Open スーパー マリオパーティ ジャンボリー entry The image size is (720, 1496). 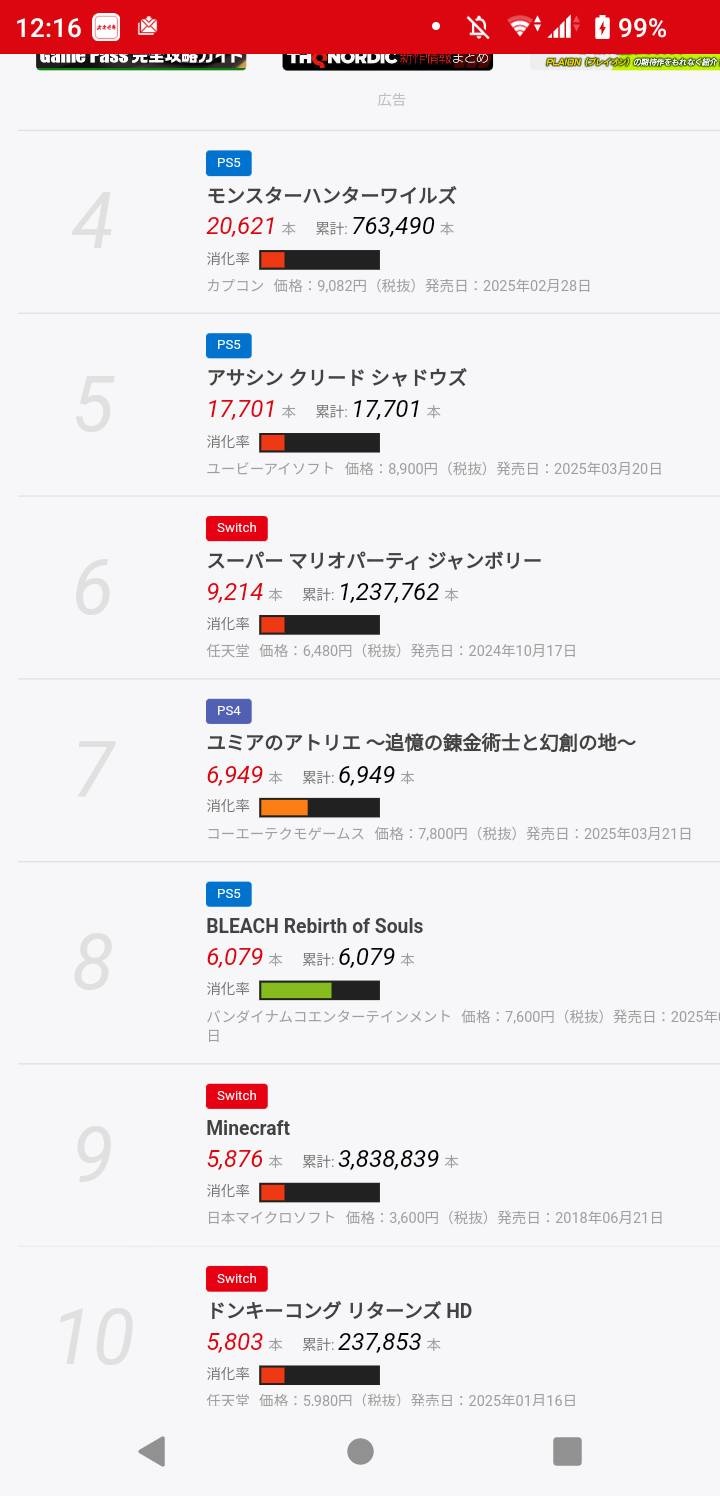tap(373, 560)
